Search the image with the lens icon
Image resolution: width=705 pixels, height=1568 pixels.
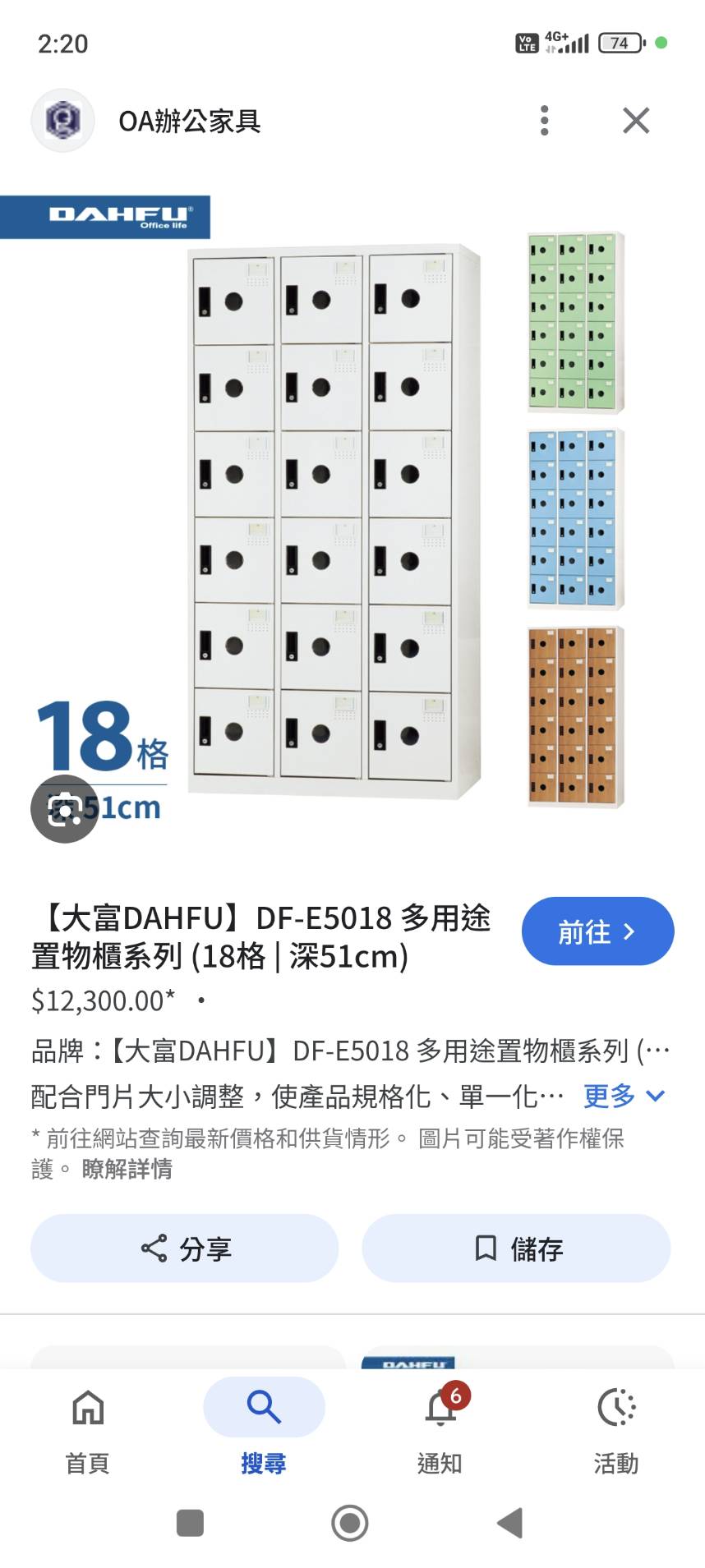[64, 809]
